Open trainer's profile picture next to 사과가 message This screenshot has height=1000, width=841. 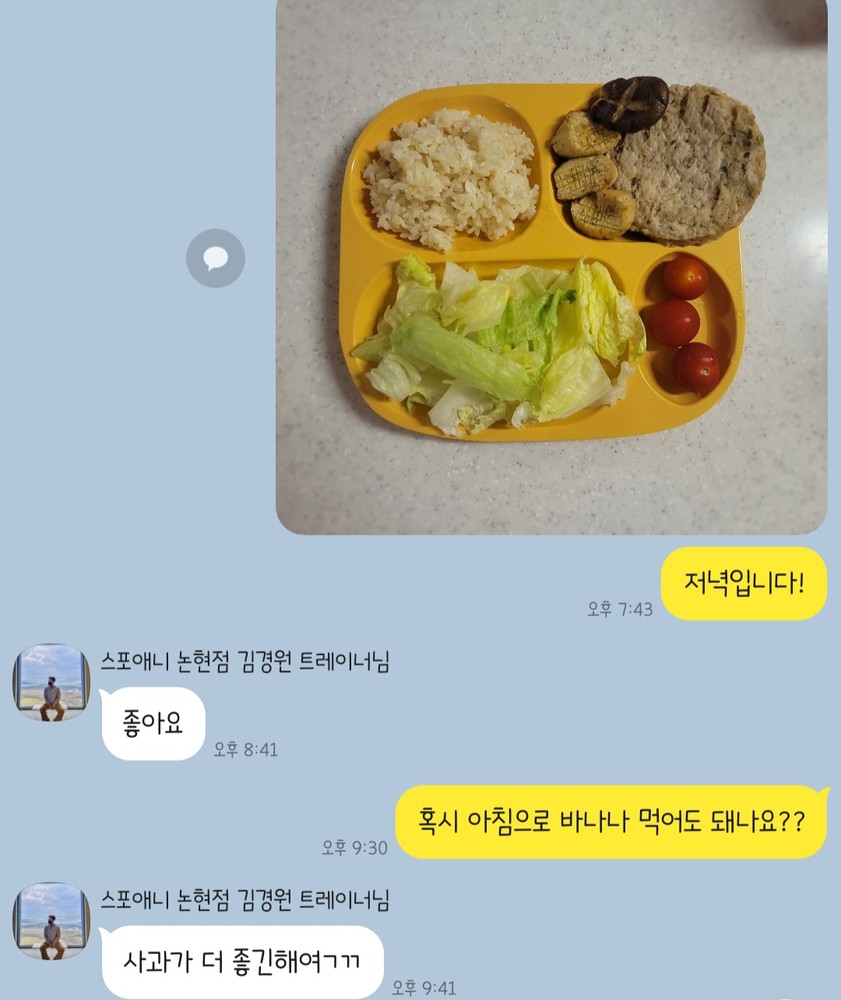[x=51, y=921]
